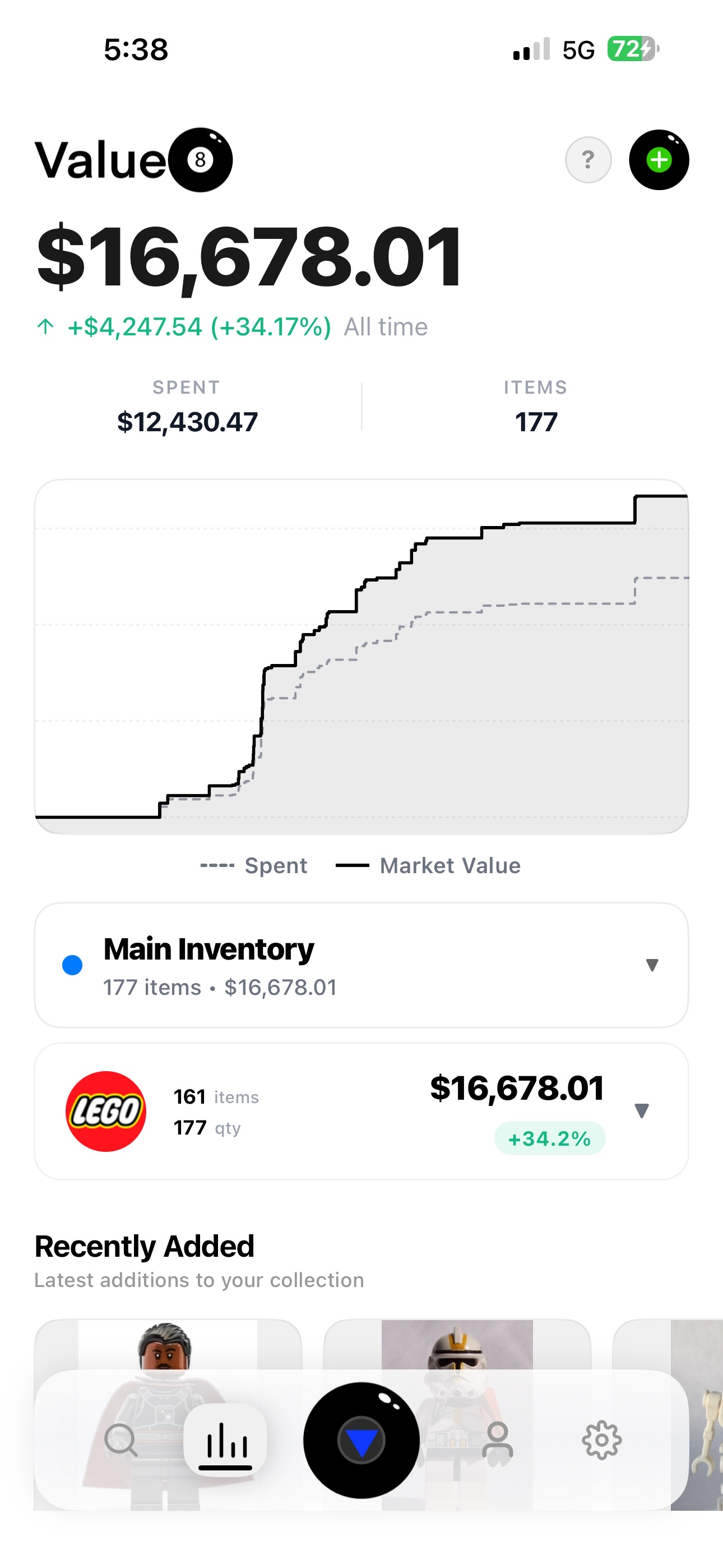Tap the battery indicator at 72 percent
This screenshot has width=723, height=1568.
(x=631, y=49)
